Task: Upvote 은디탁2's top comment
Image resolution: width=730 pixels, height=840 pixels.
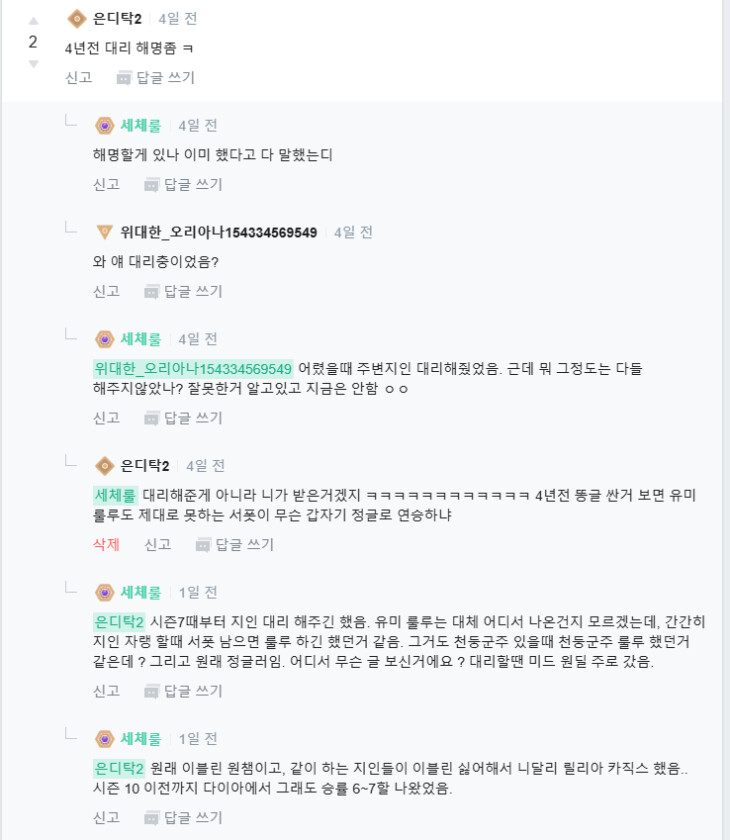Action: (x=33, y=21)
